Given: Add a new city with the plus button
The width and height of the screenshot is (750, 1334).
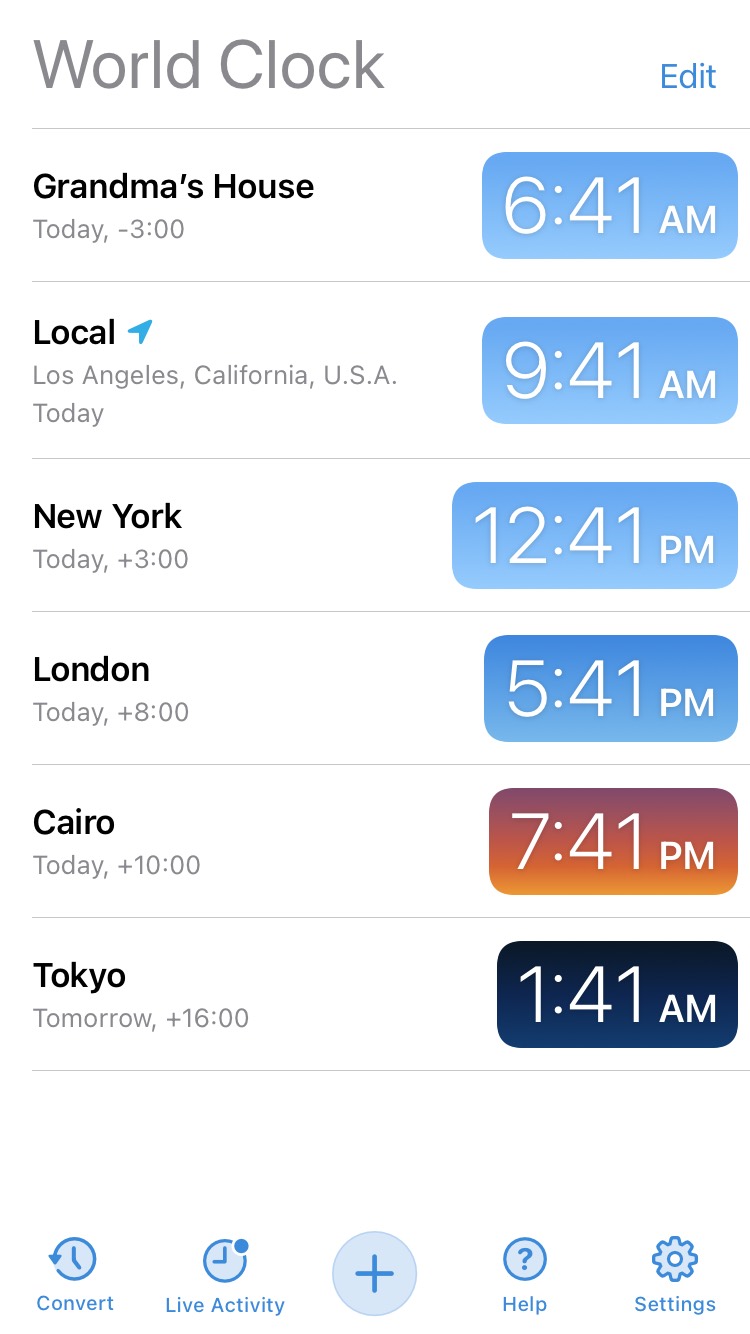Looking at the screenshot, I should click(374, 1274).
